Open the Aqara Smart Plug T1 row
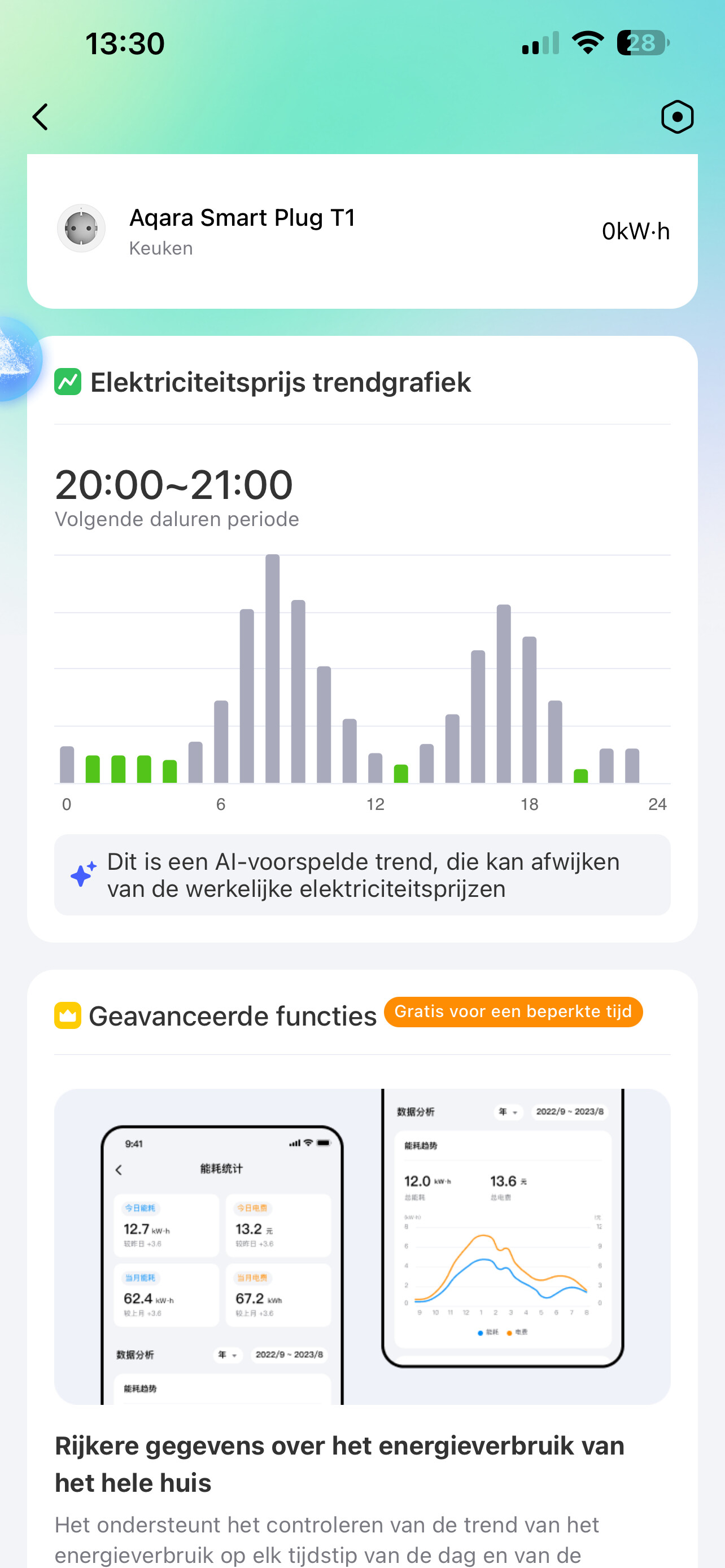This screenshot has height=1568, width=725. (362, 231)
